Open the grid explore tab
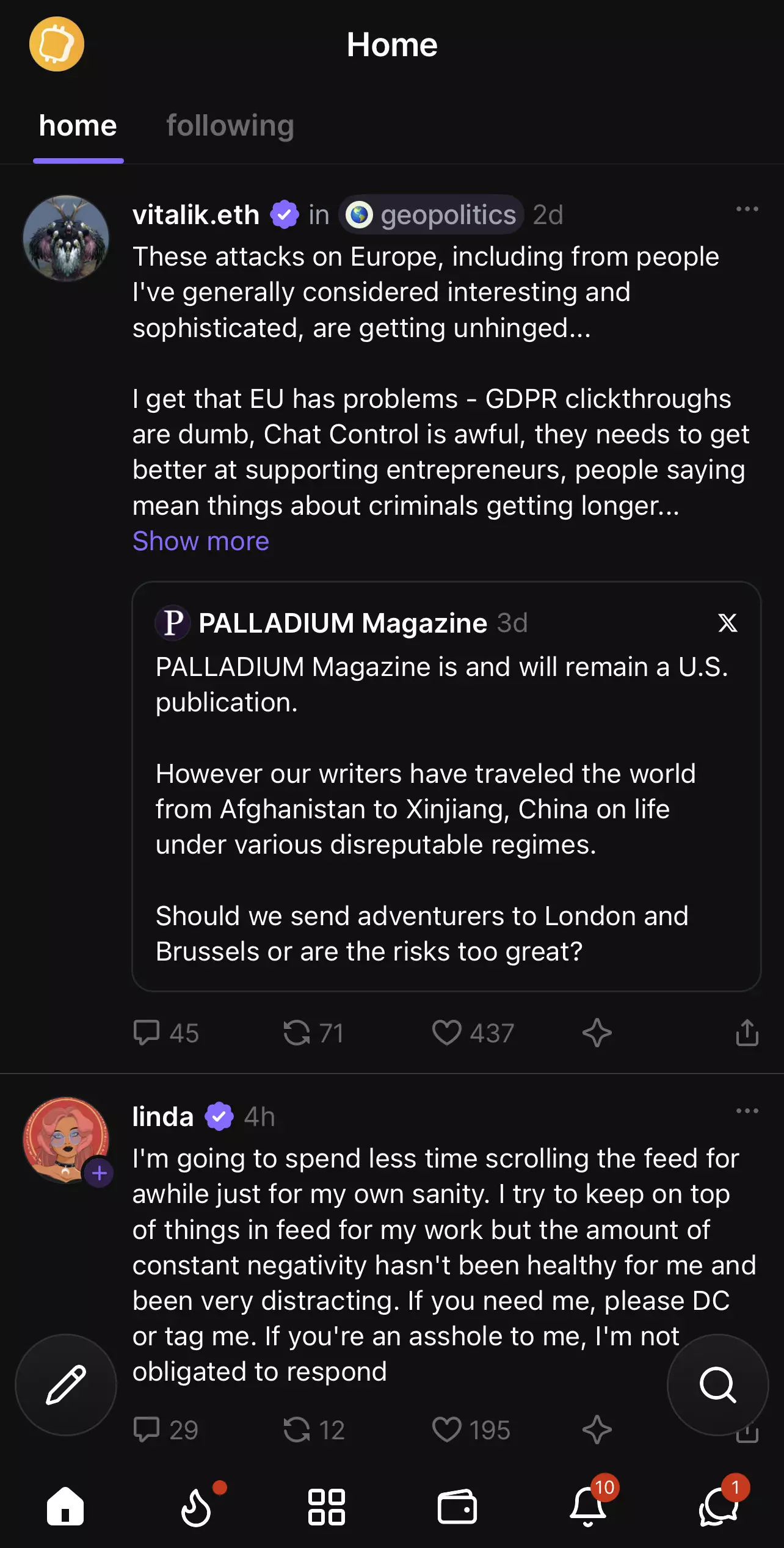This screenshot has width=784, height=1548. point(327,1507)
